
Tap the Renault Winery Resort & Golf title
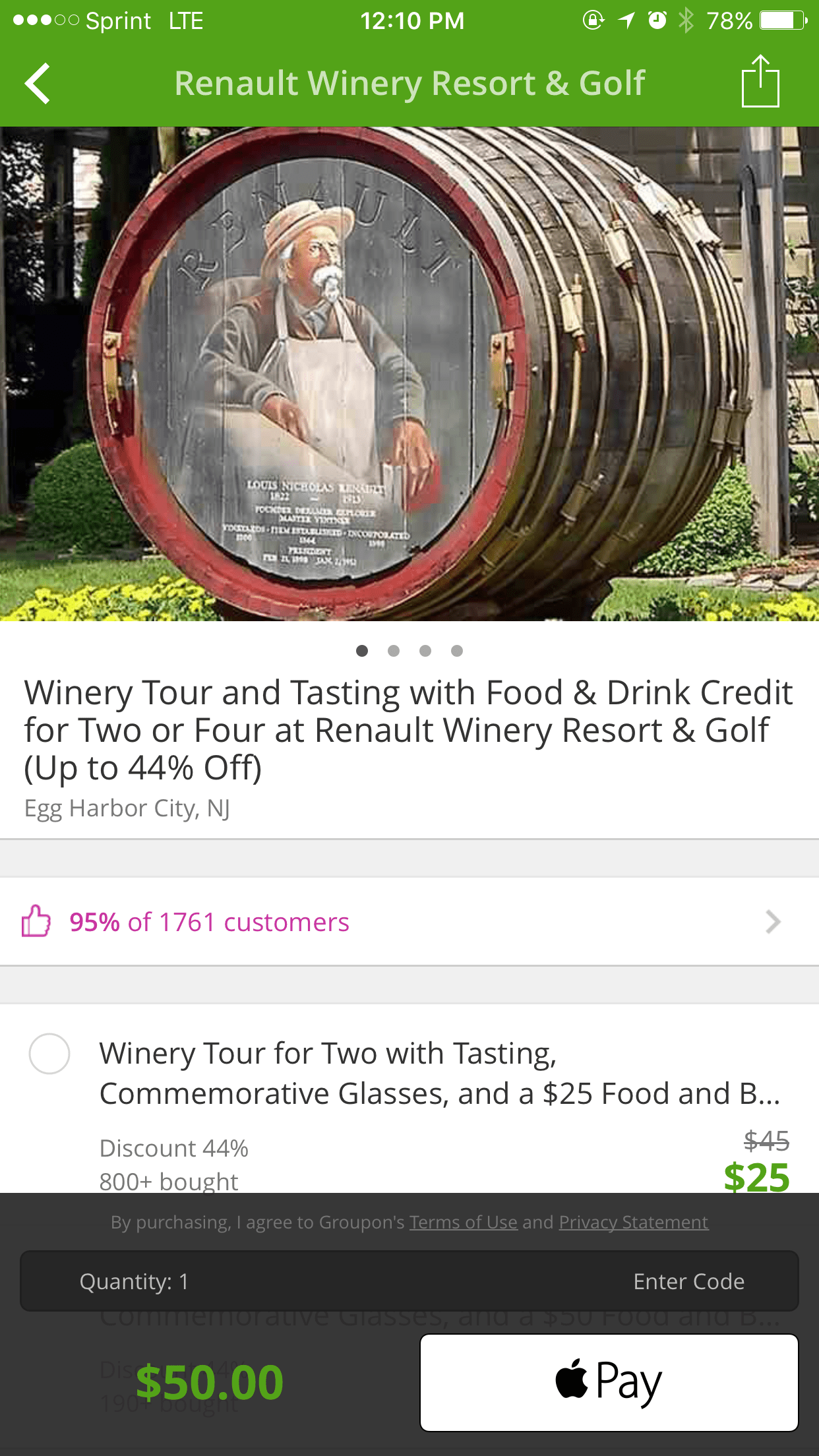409,82
